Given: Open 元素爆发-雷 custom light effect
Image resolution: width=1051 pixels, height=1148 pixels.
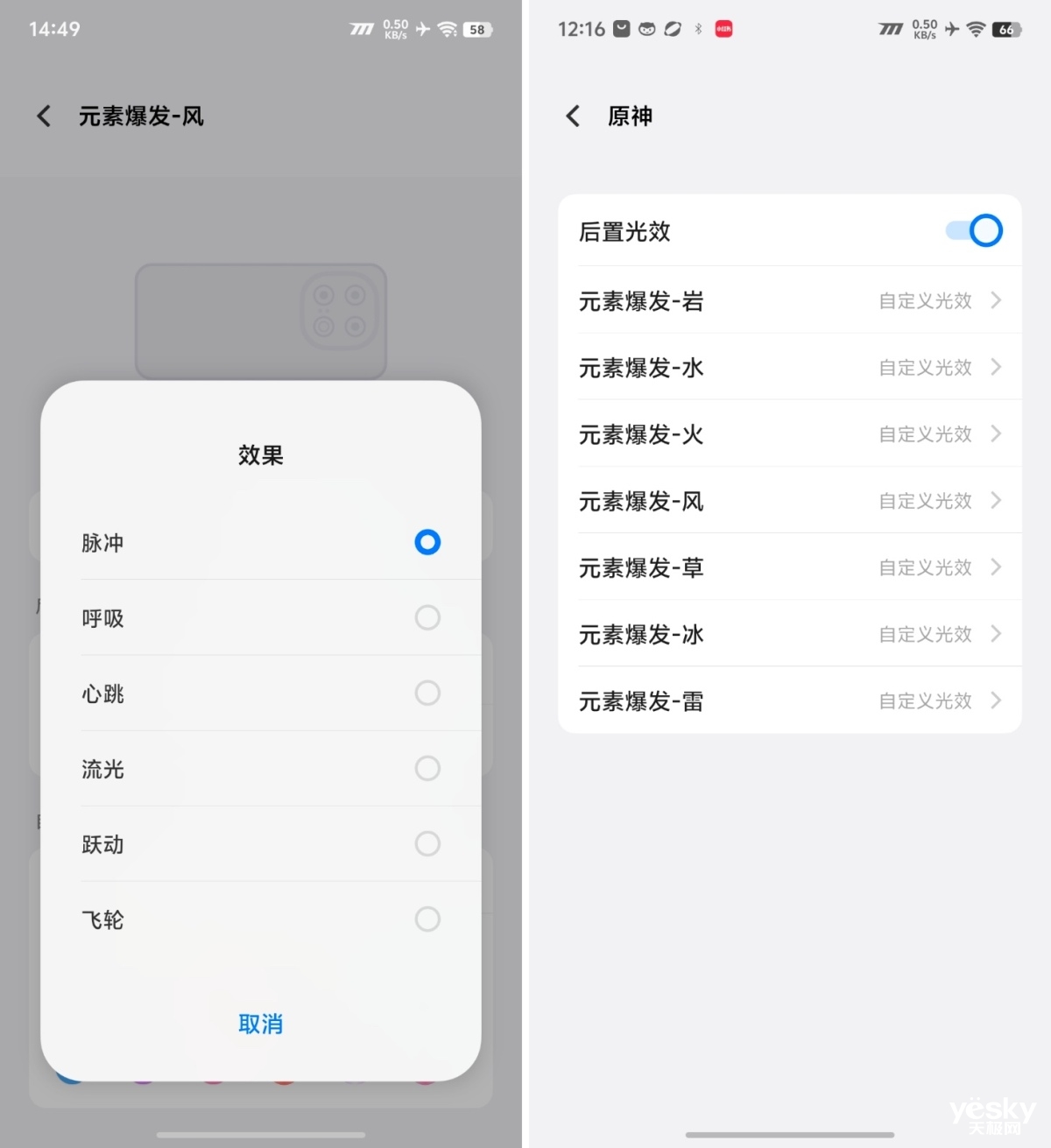Looking at the screenshot, I should pos(789,701).
